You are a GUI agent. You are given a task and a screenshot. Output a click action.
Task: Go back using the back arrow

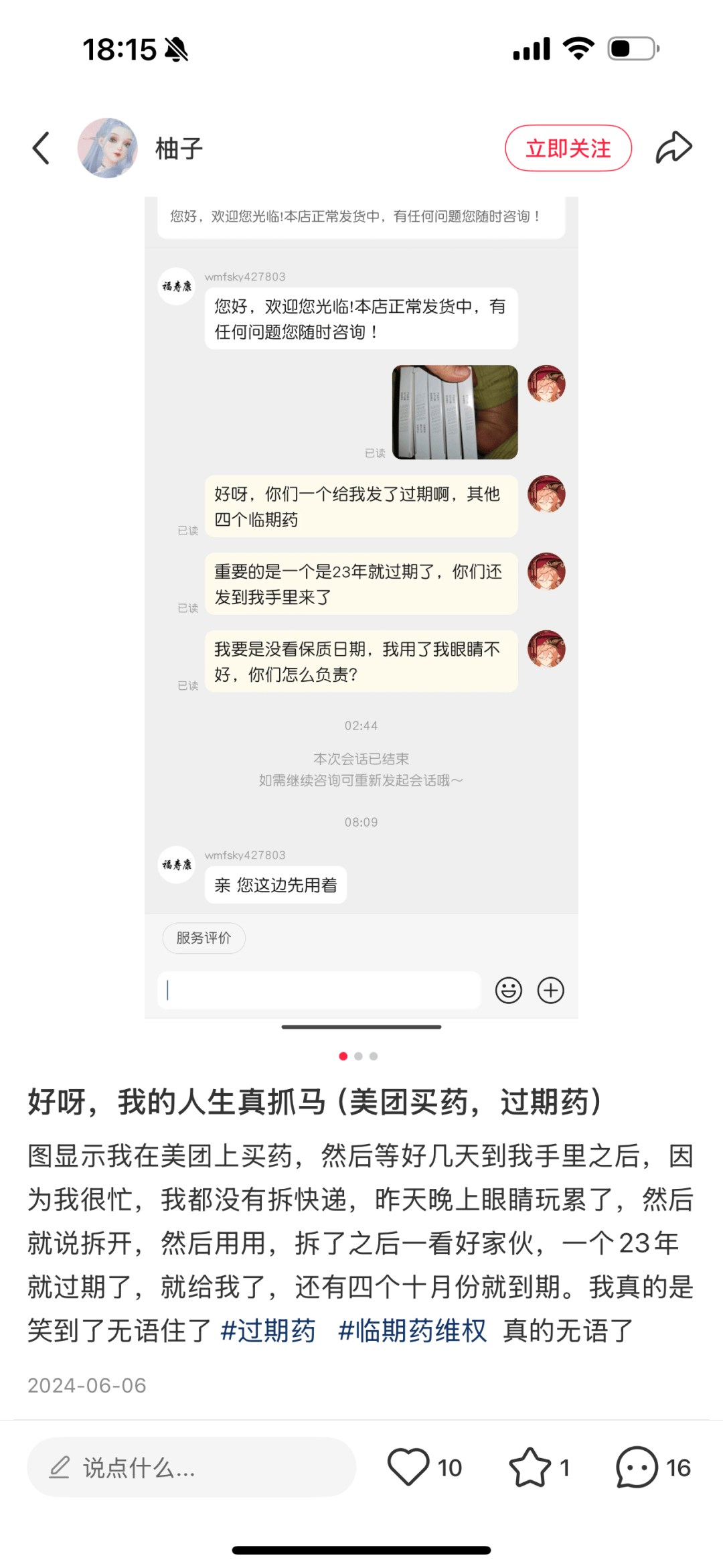[42, 148]
